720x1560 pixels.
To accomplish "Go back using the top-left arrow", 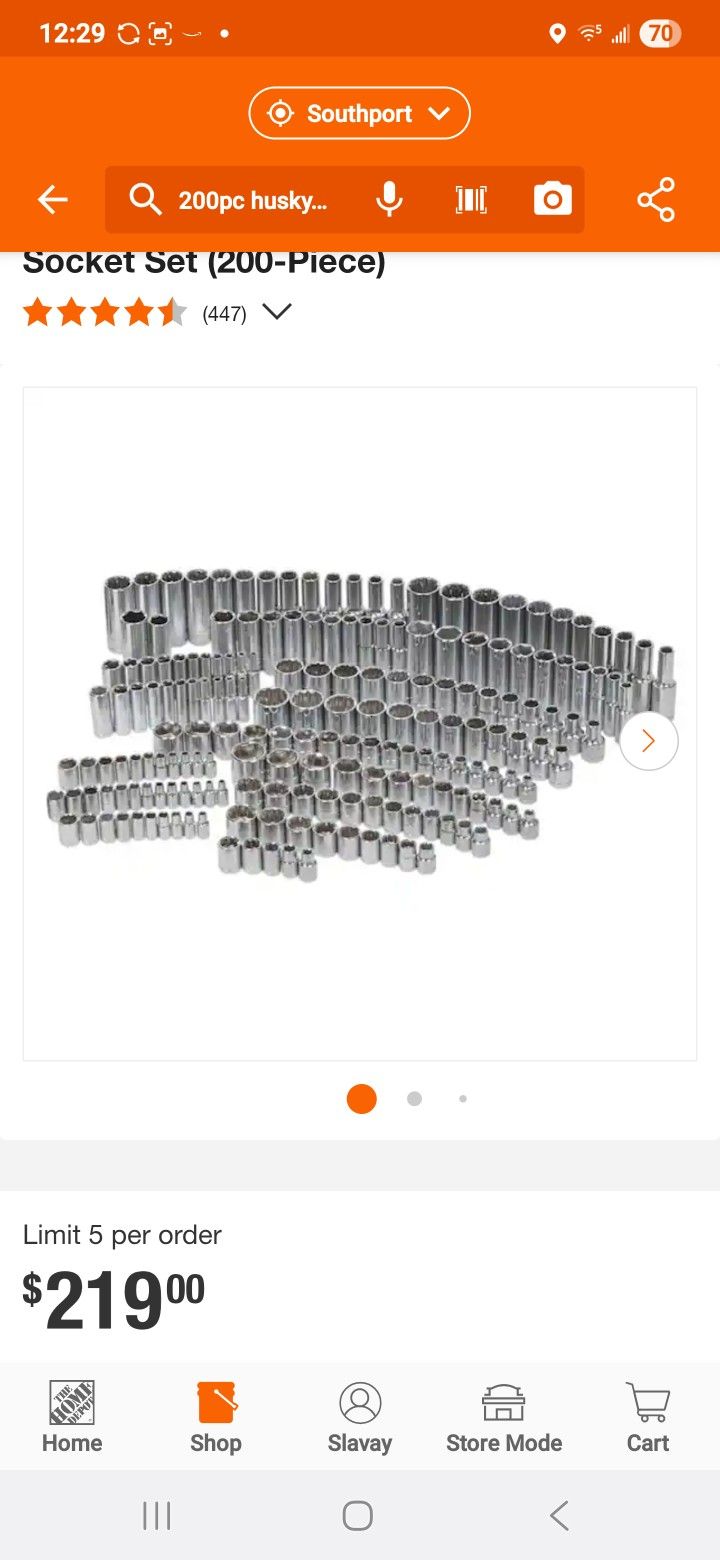I will 52,200.
